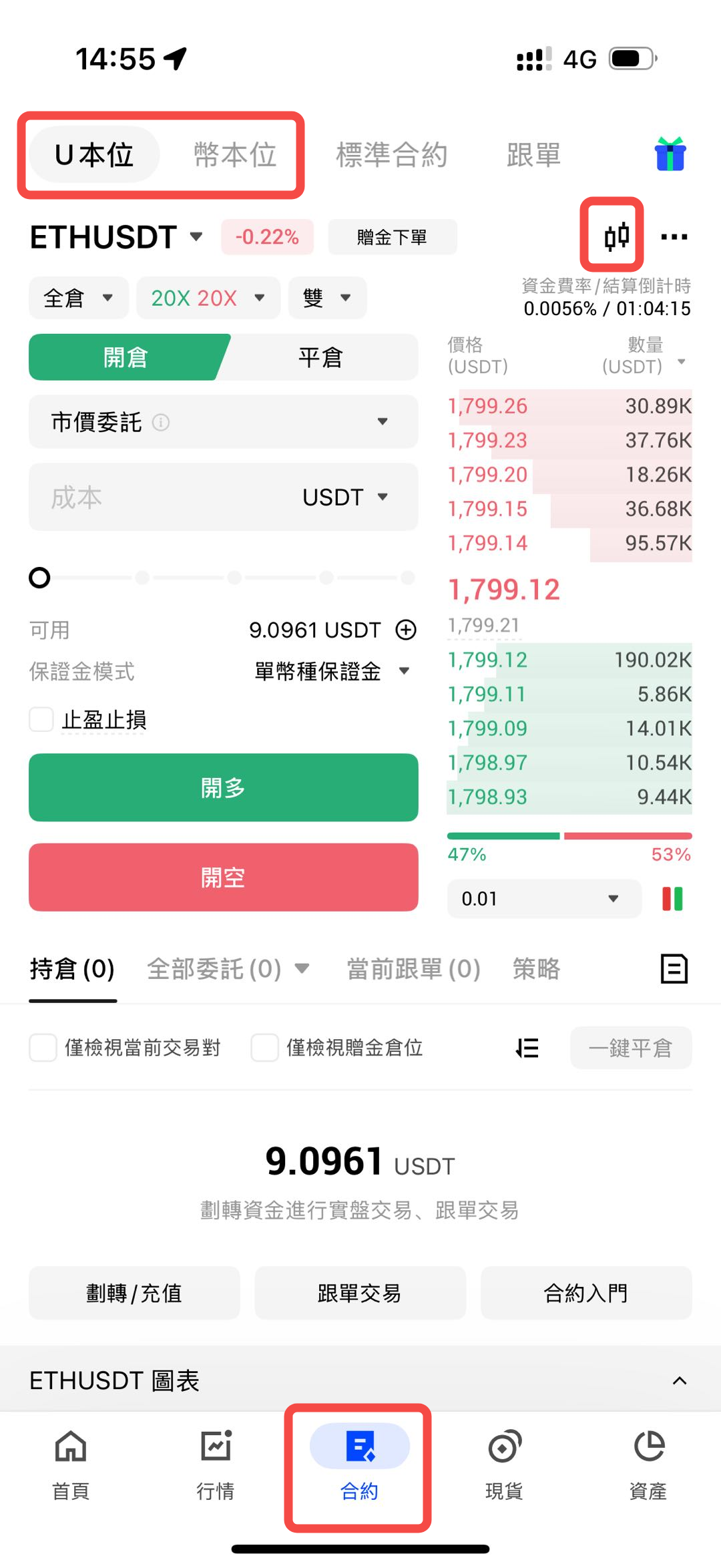Tap the 贈金下單 button
This screenshot has width=721, height=1568.
coord(392,237)
